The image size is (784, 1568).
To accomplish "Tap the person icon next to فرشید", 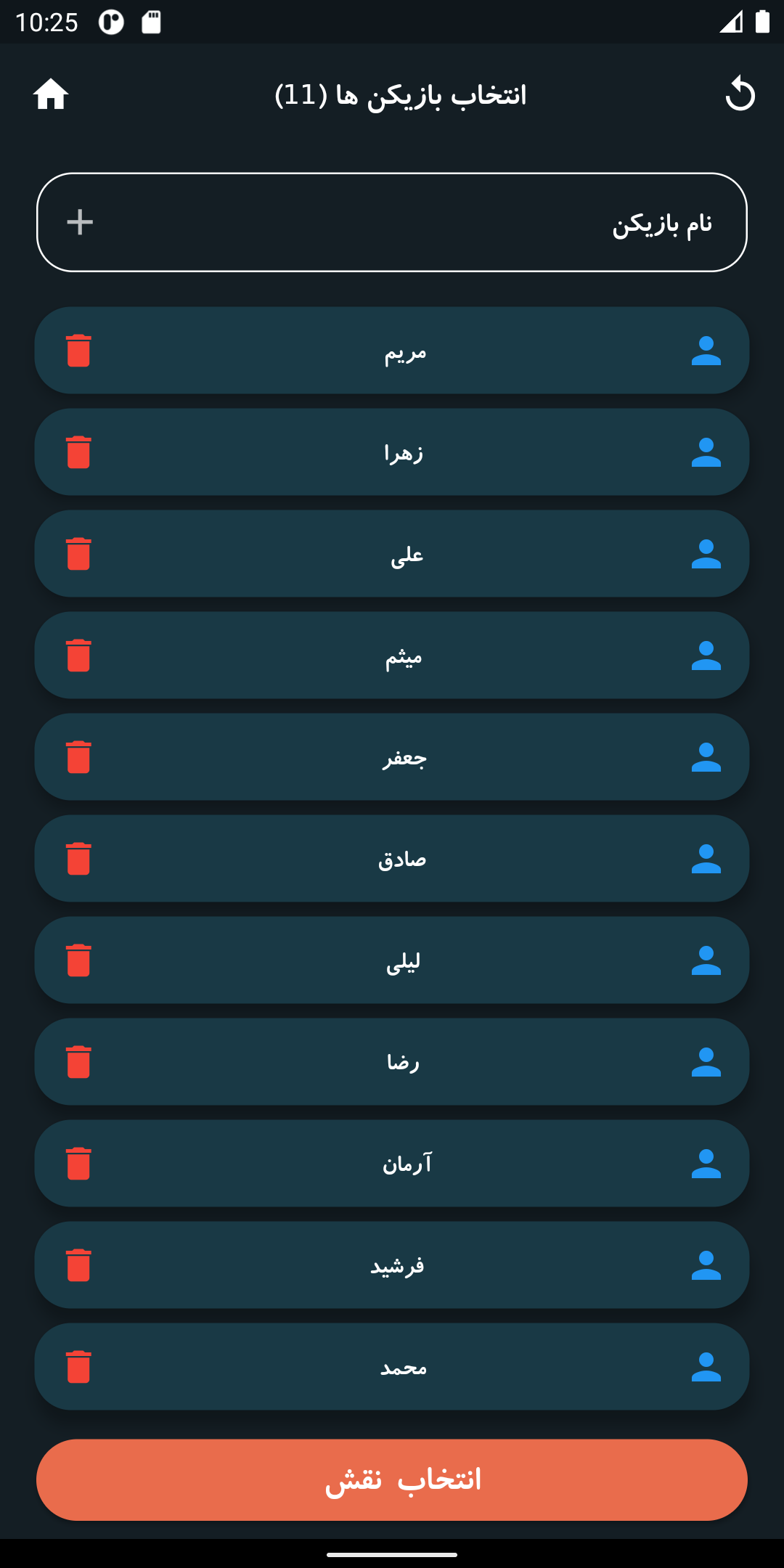I will point(708,1265).
